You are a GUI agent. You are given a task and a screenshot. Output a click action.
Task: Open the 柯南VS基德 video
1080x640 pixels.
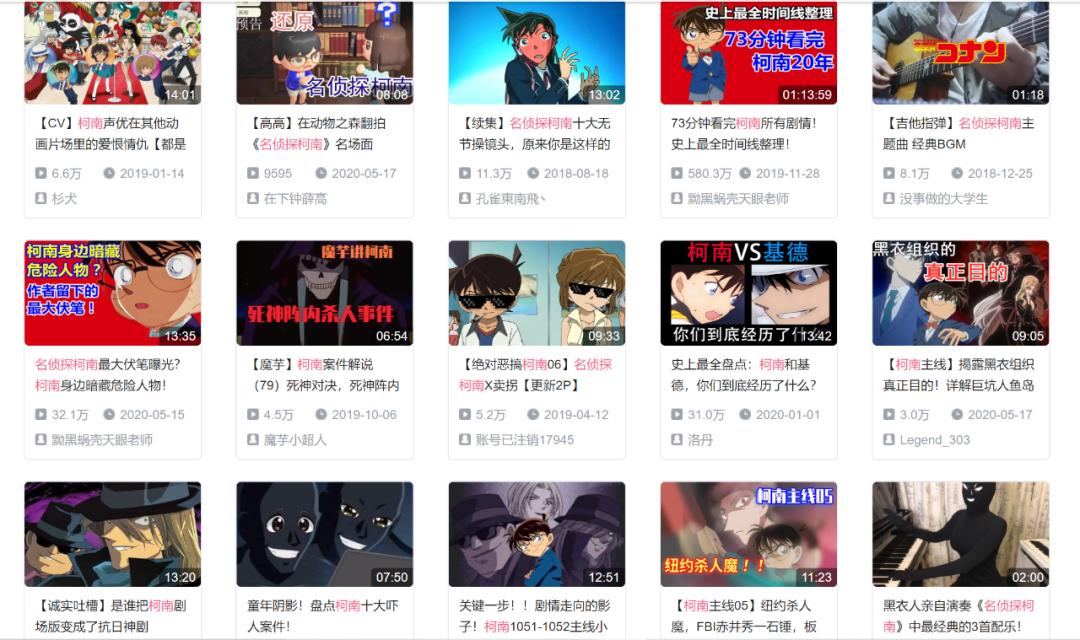[748, 293]
